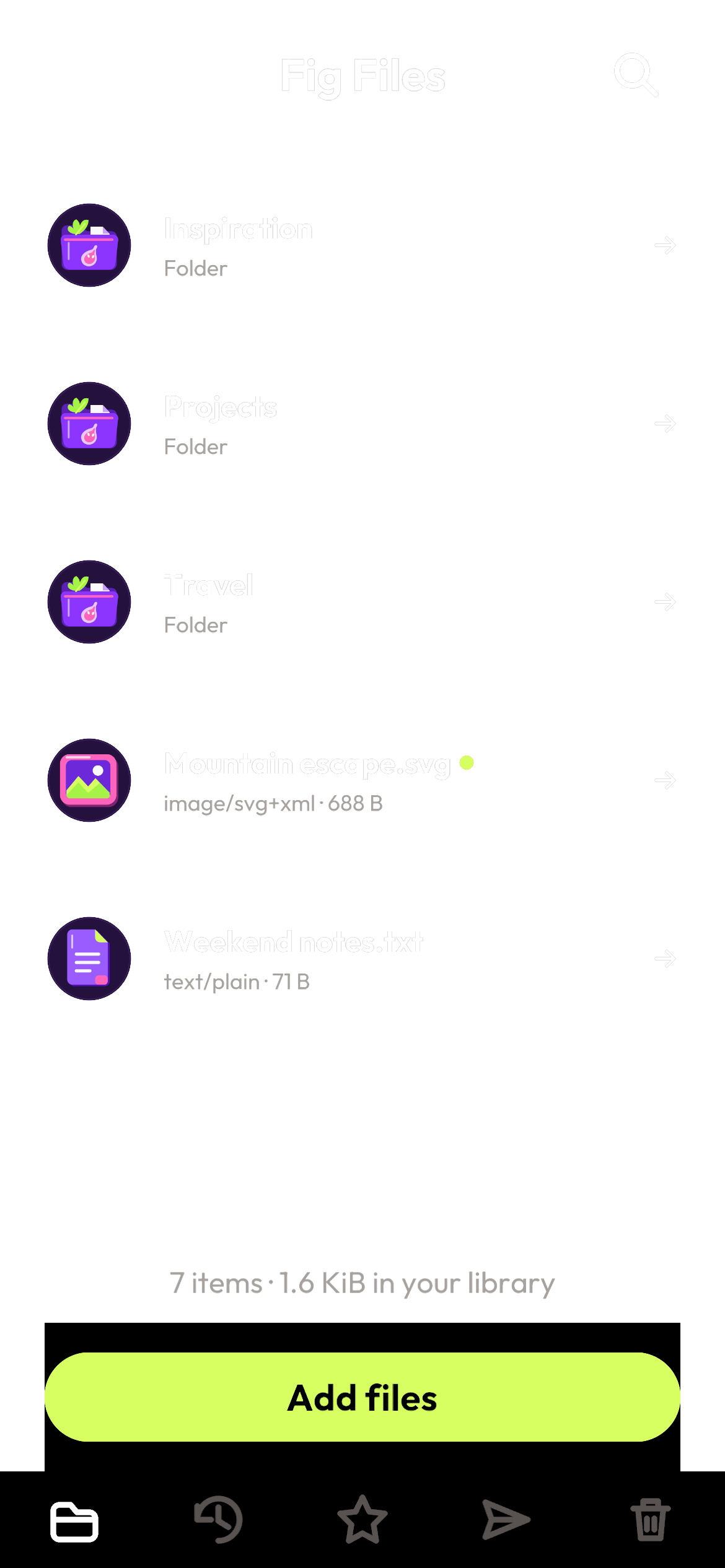This screenshot has width=725, height=1568.
Task: Switch to the recent history tab
Action: tap(218, 1520)
